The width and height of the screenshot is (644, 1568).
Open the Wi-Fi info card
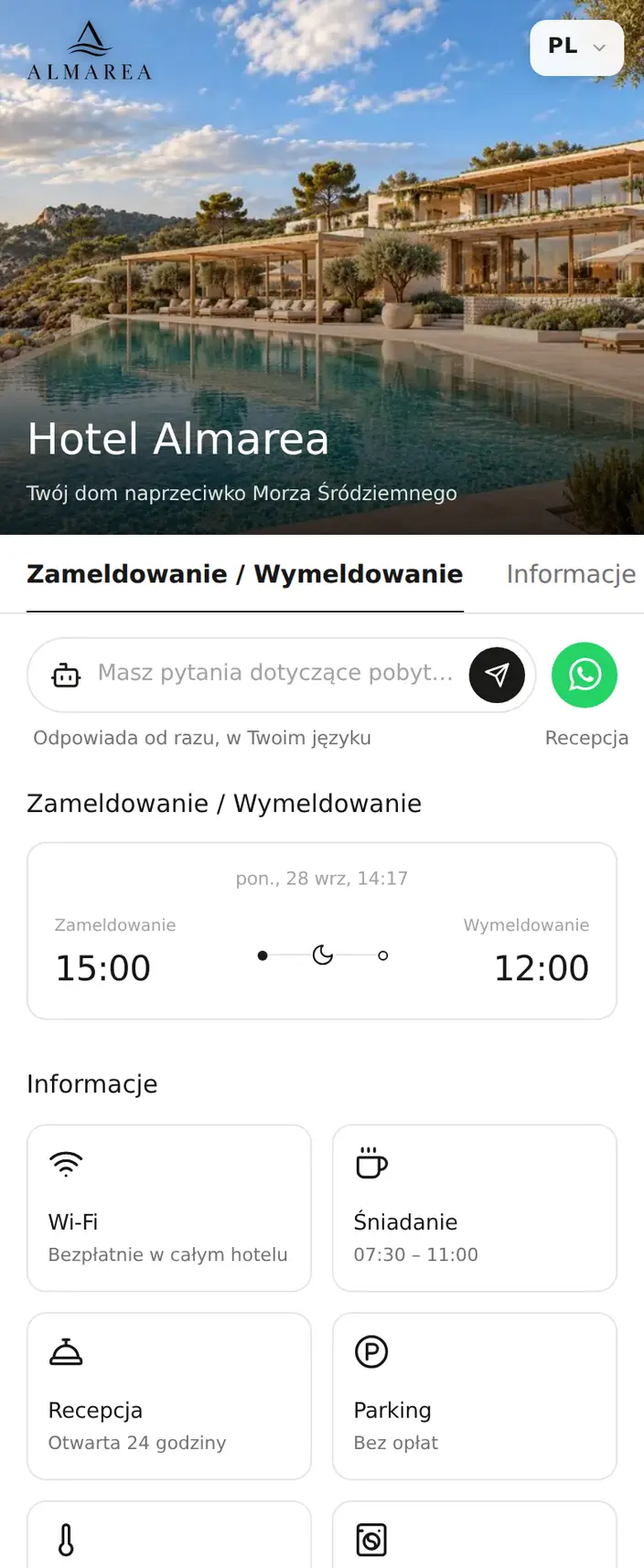pyautogui.click(x=169, y=1208)
